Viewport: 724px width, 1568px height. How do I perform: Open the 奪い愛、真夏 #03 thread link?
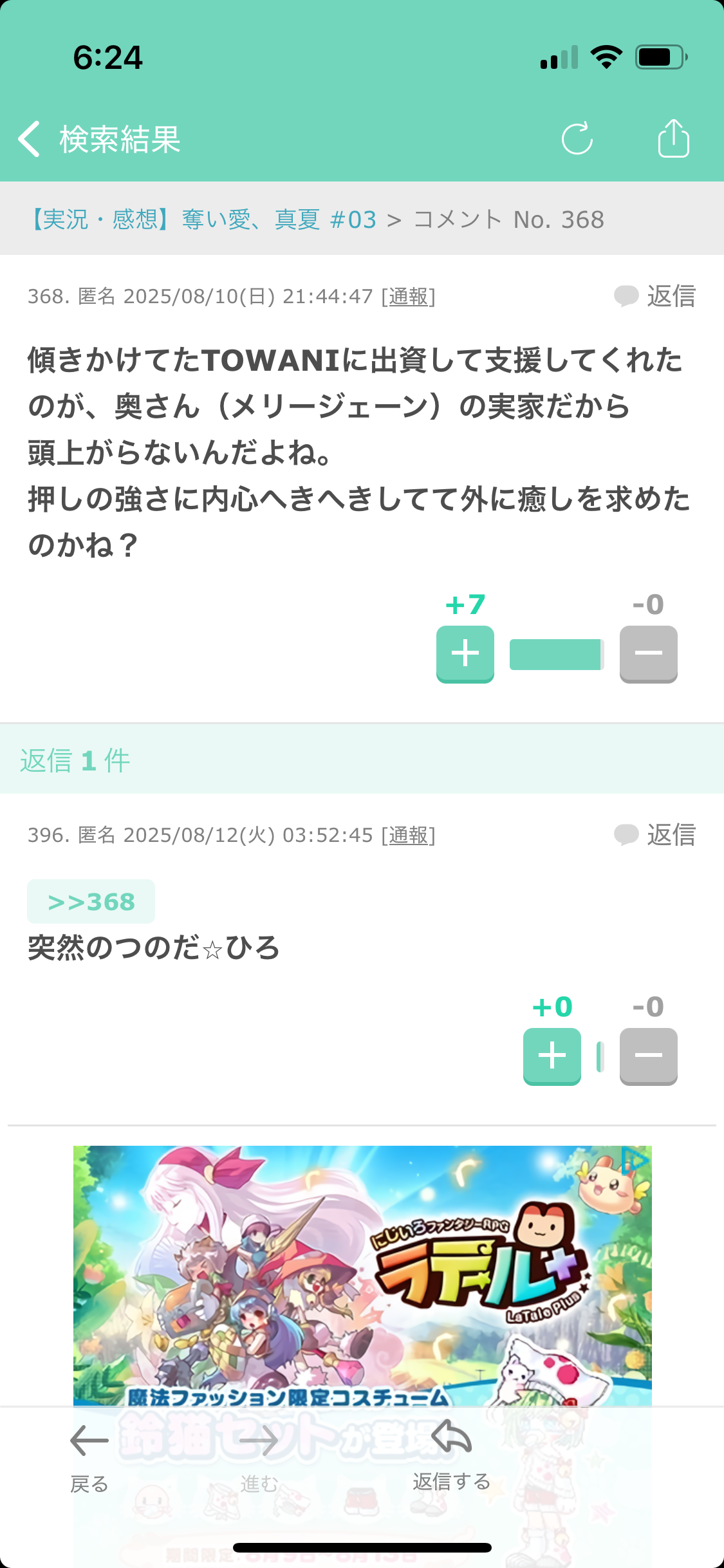202,219
